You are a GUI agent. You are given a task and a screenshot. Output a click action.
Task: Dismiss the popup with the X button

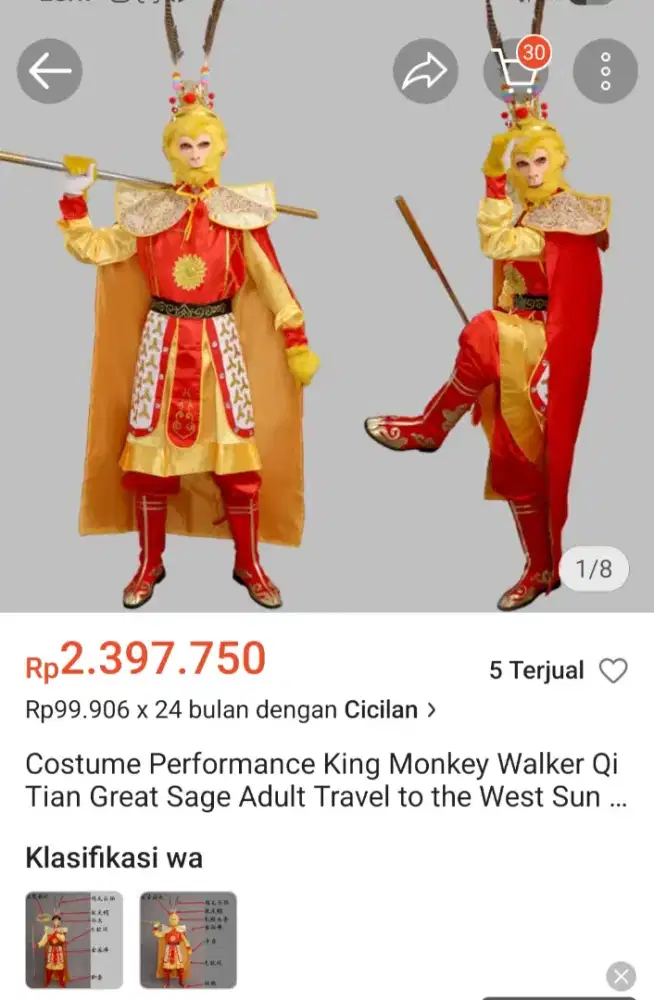[621, 976]
